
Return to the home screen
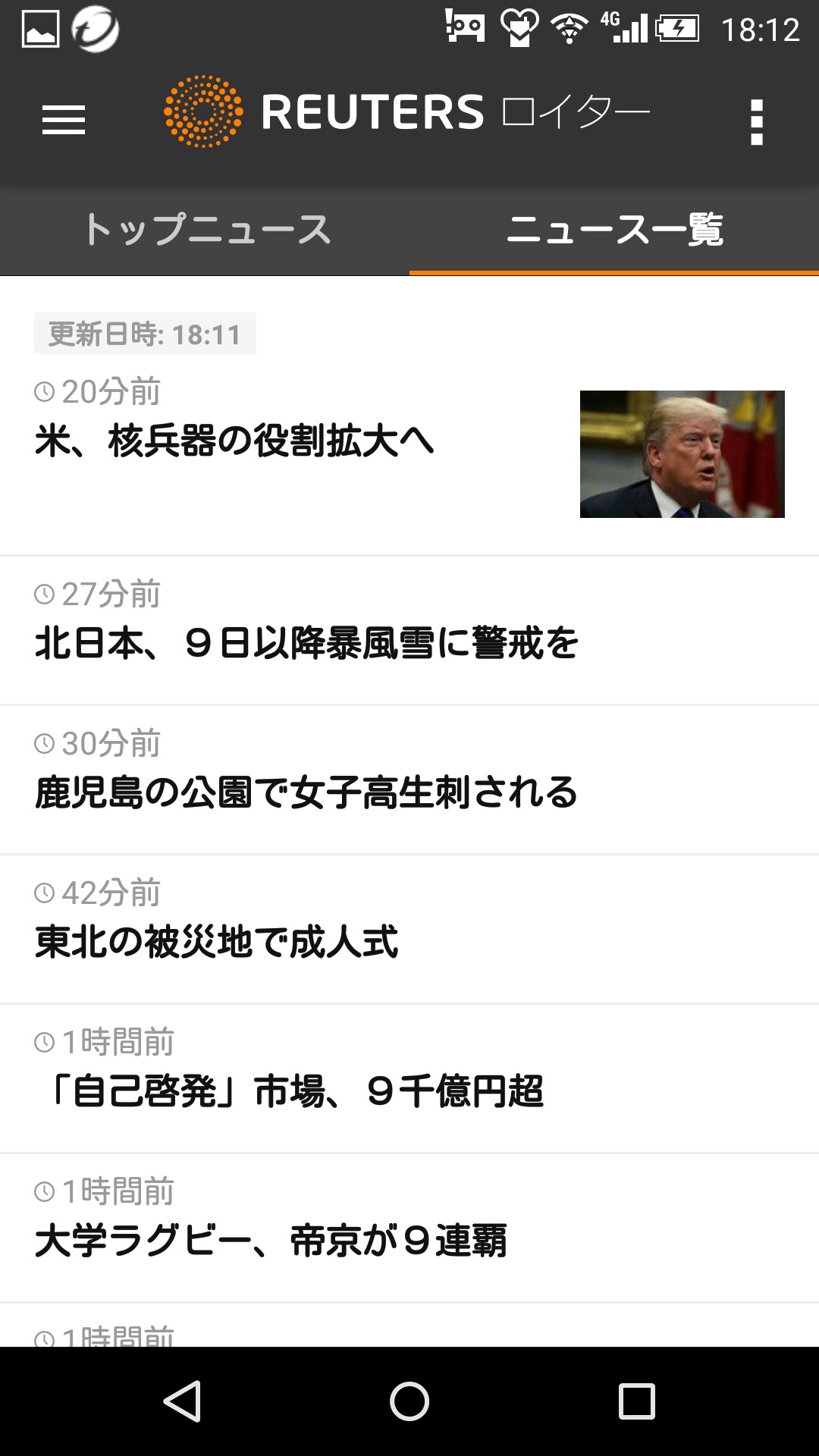tap(409, 1401)
